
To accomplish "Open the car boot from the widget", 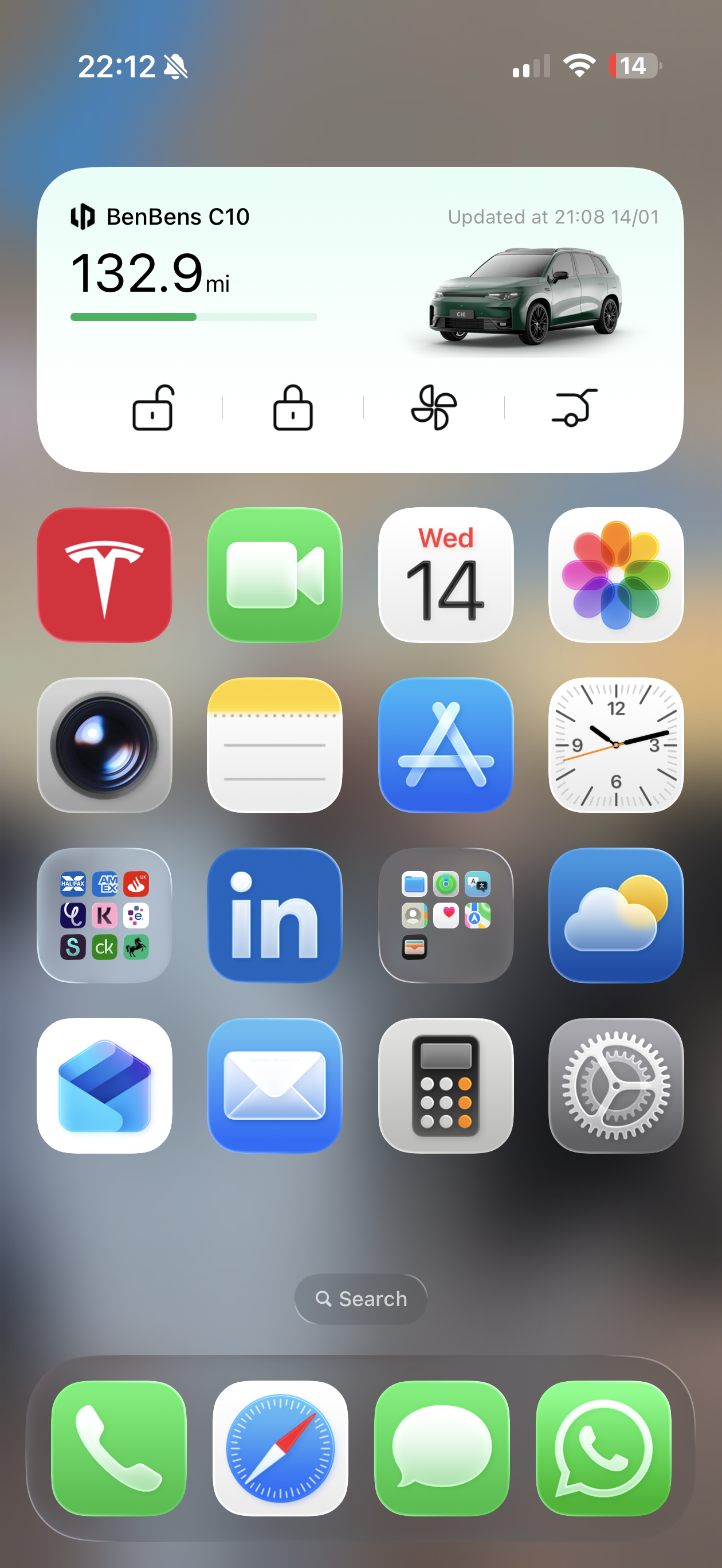I will [574, 408].
